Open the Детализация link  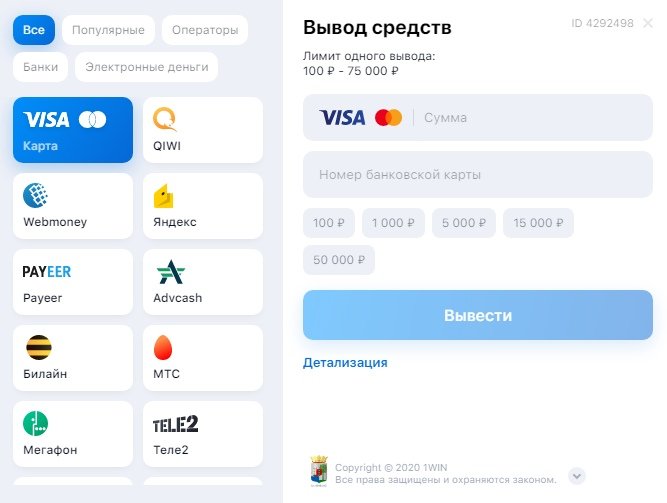345,363
